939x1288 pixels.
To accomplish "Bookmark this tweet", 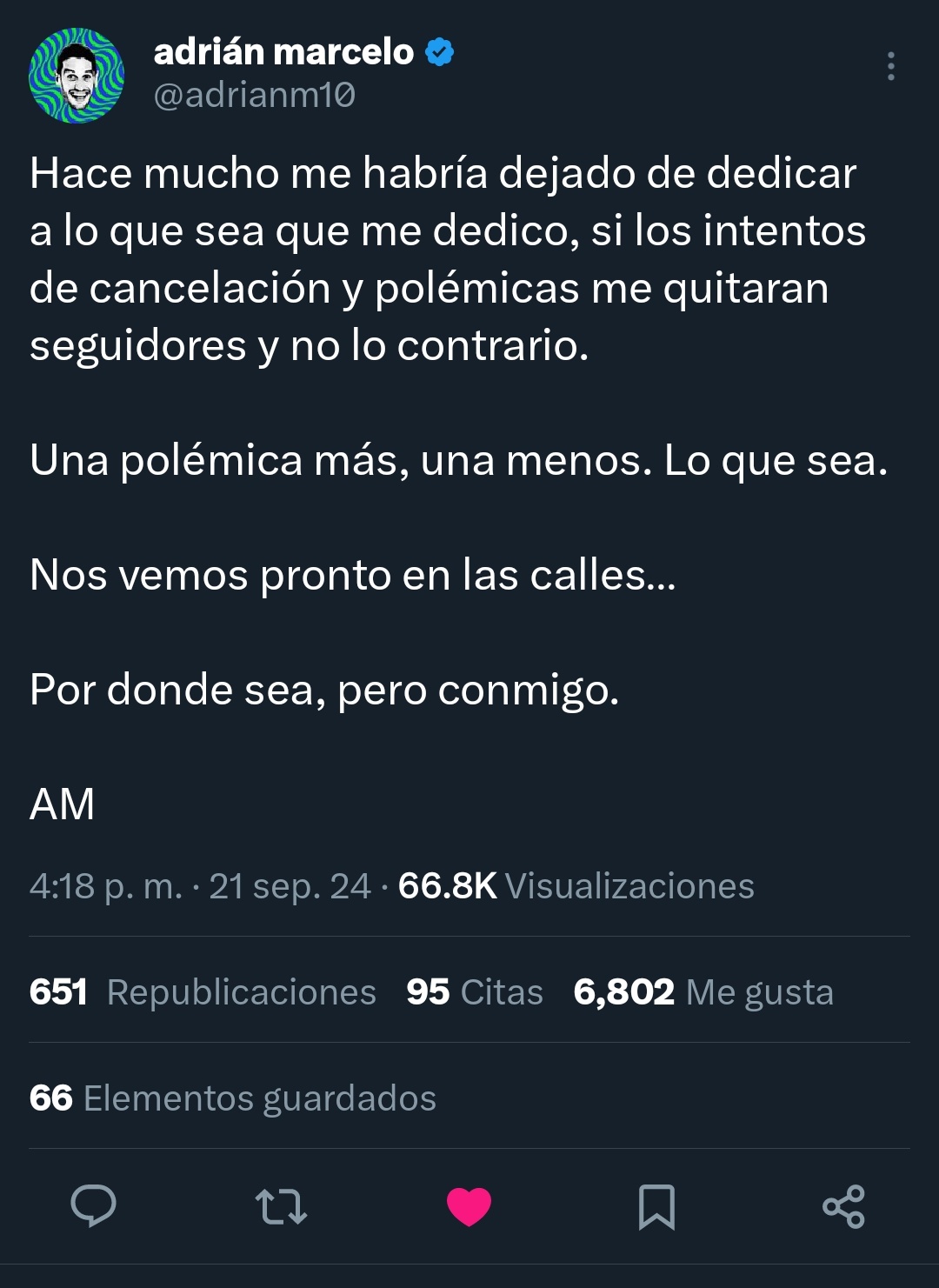I will (656, 1206).
